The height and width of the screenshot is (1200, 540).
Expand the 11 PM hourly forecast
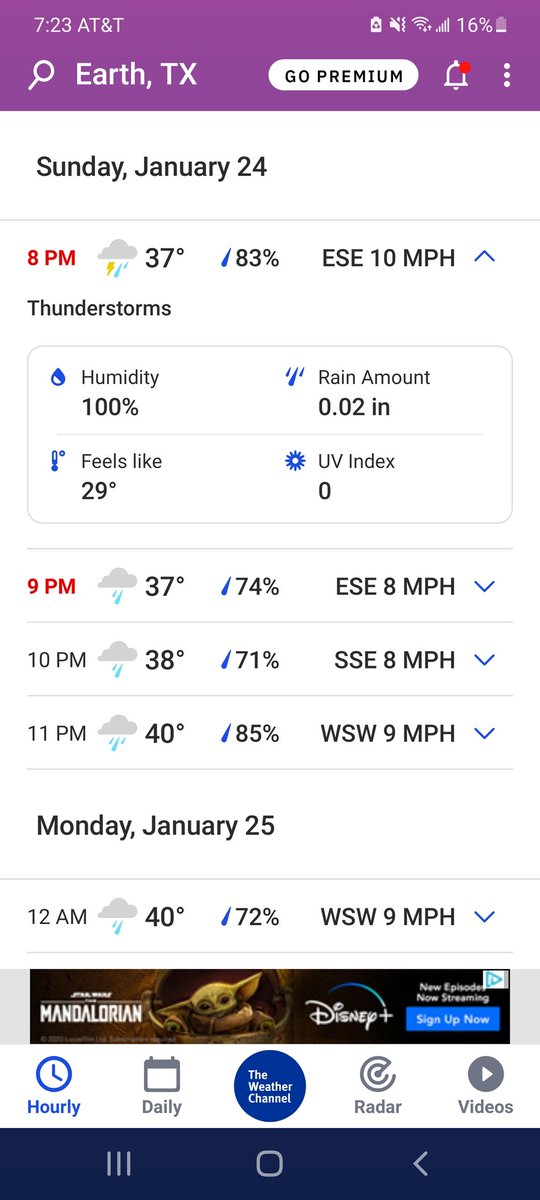point(484,733)
